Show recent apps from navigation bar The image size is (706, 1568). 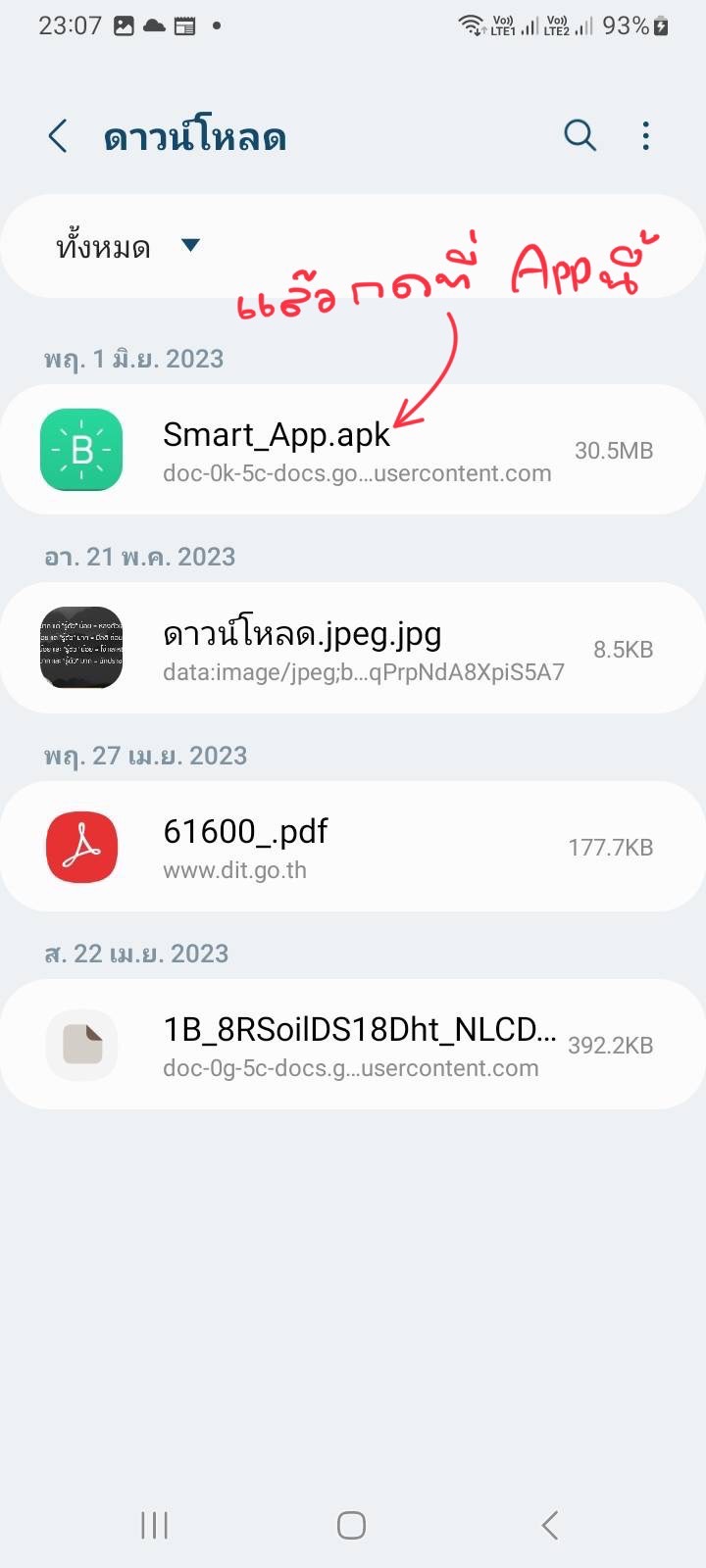pyautogui.click(x=154, y=1525)
